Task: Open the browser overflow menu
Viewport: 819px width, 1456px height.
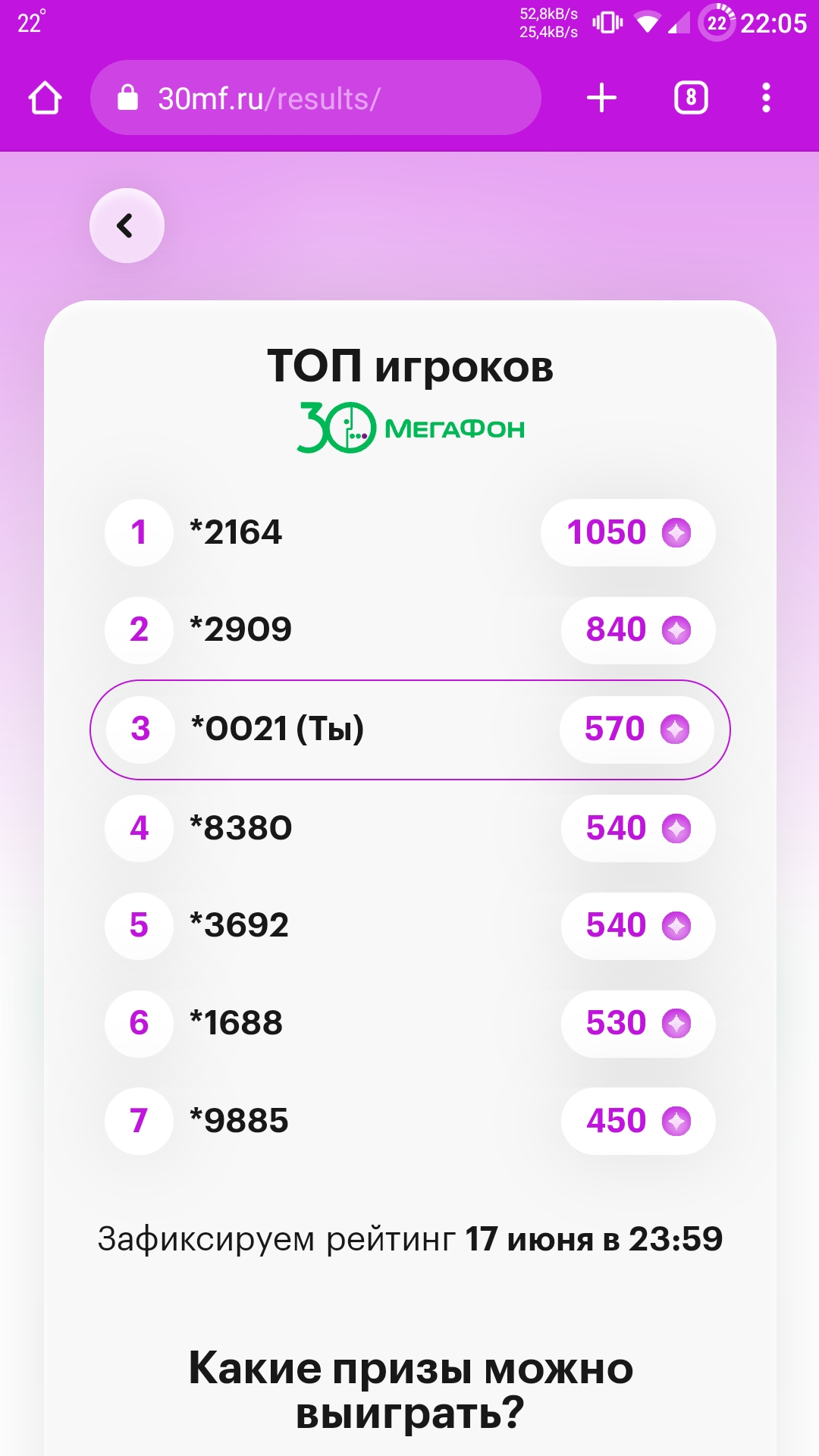Action: 767,98
